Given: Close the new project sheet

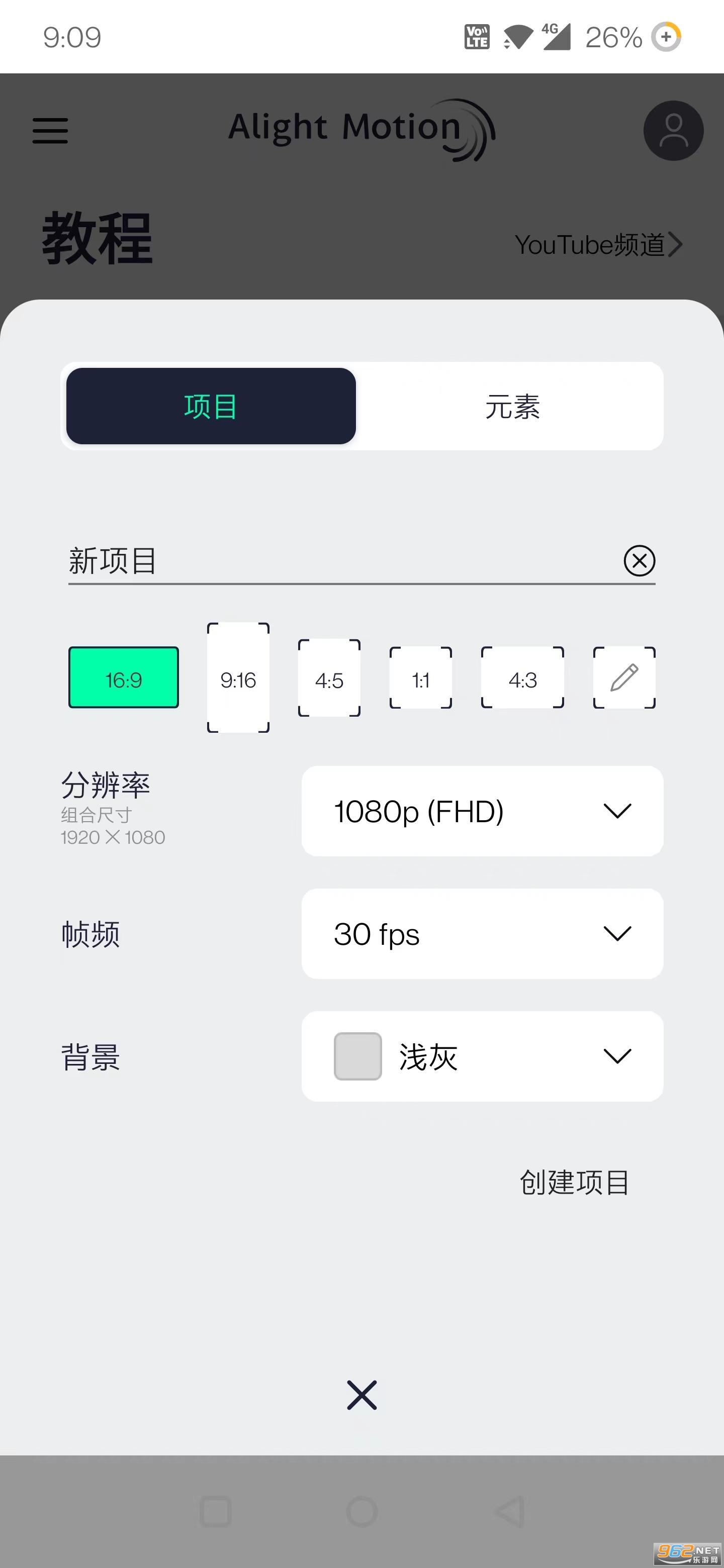Looking at the screenshot, I should click(361, 1395).
